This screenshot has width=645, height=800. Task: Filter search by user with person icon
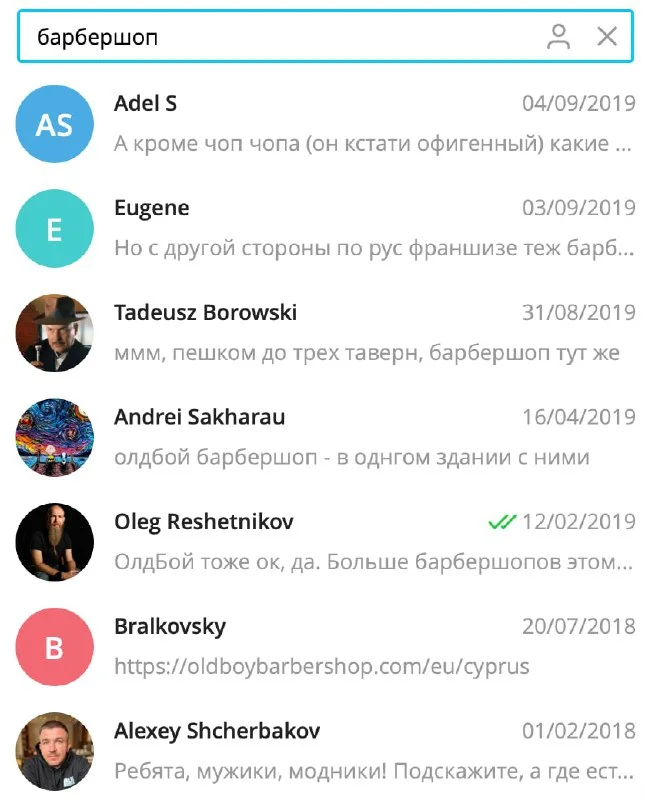pos(558,37)
